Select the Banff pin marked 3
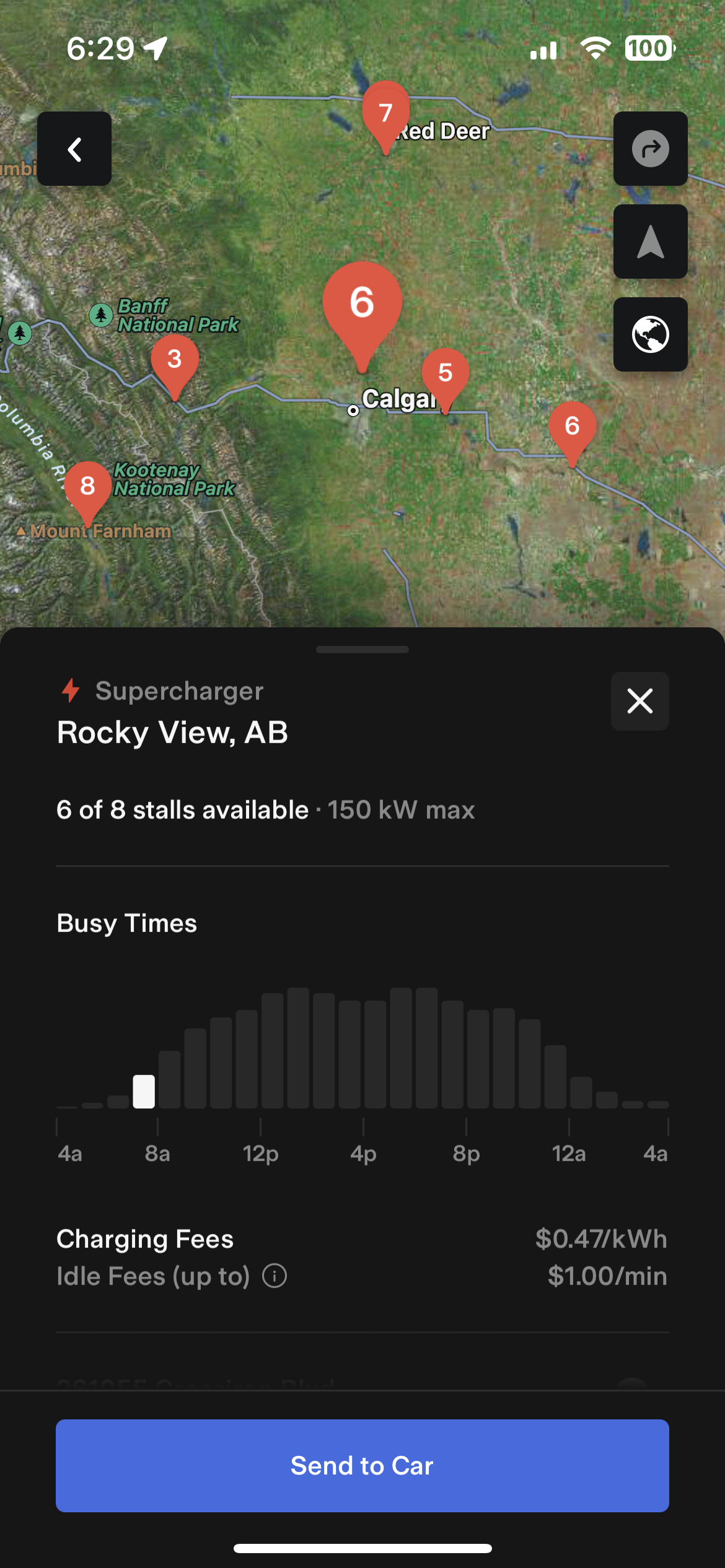 (175, 360)
